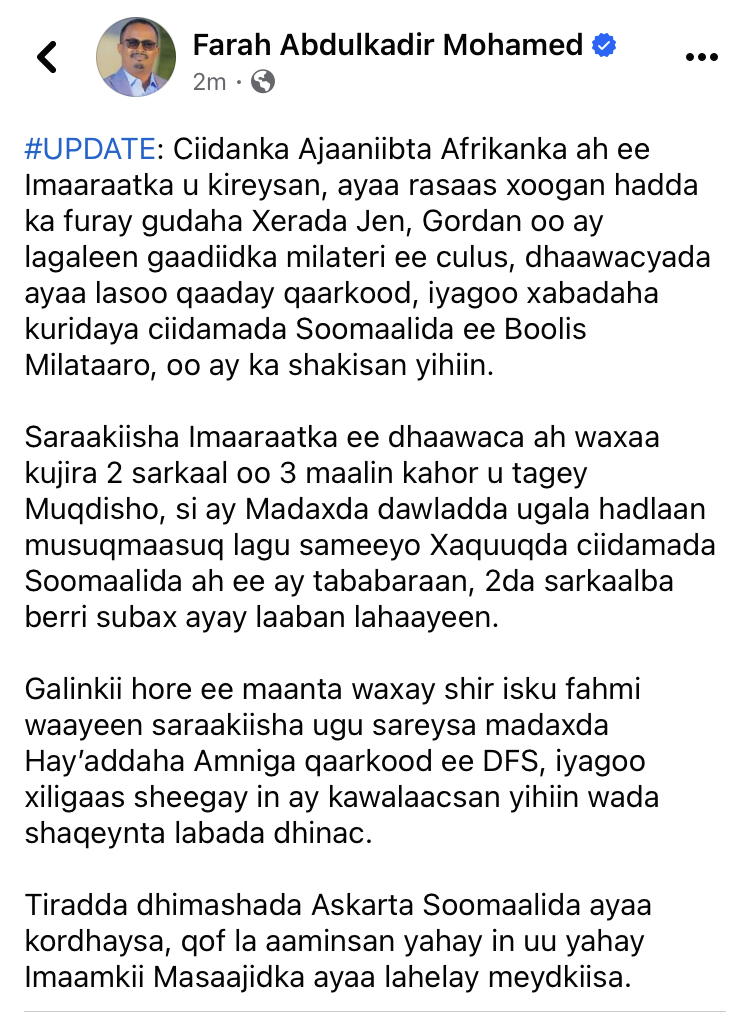
Task: Go back using the arrow icon
Action: (46, 57)
